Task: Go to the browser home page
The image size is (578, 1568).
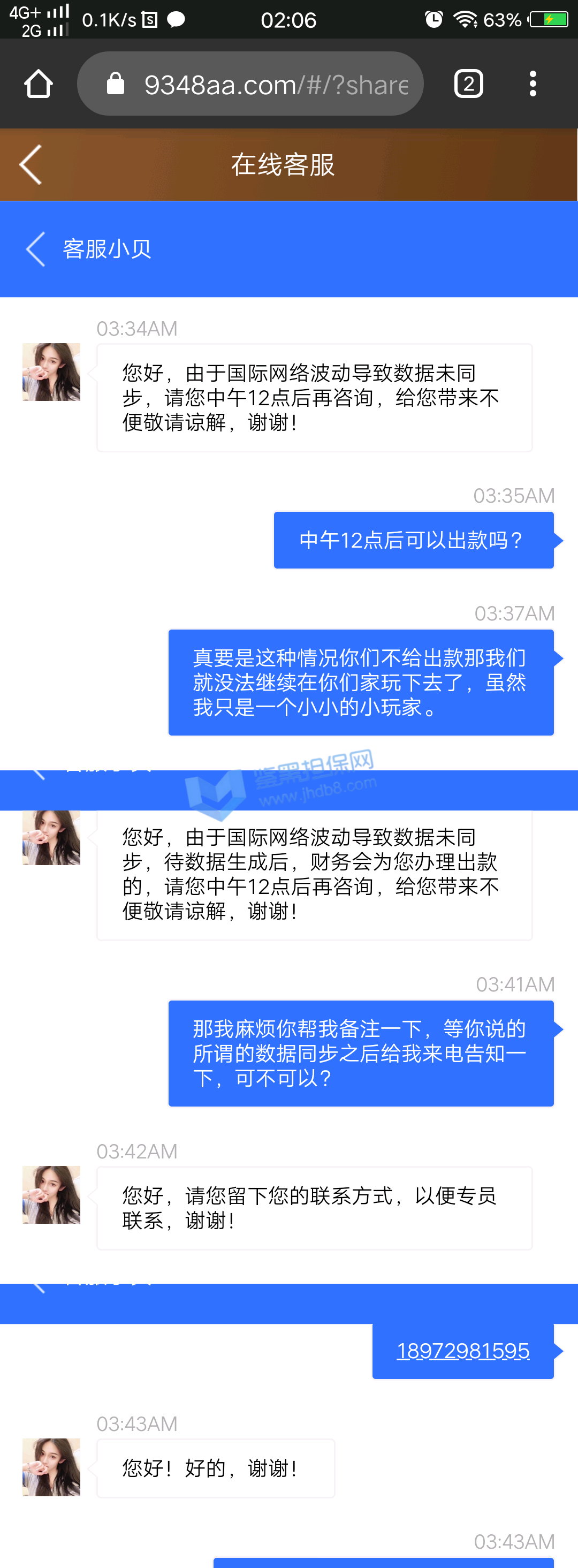Action: [39, 84]
